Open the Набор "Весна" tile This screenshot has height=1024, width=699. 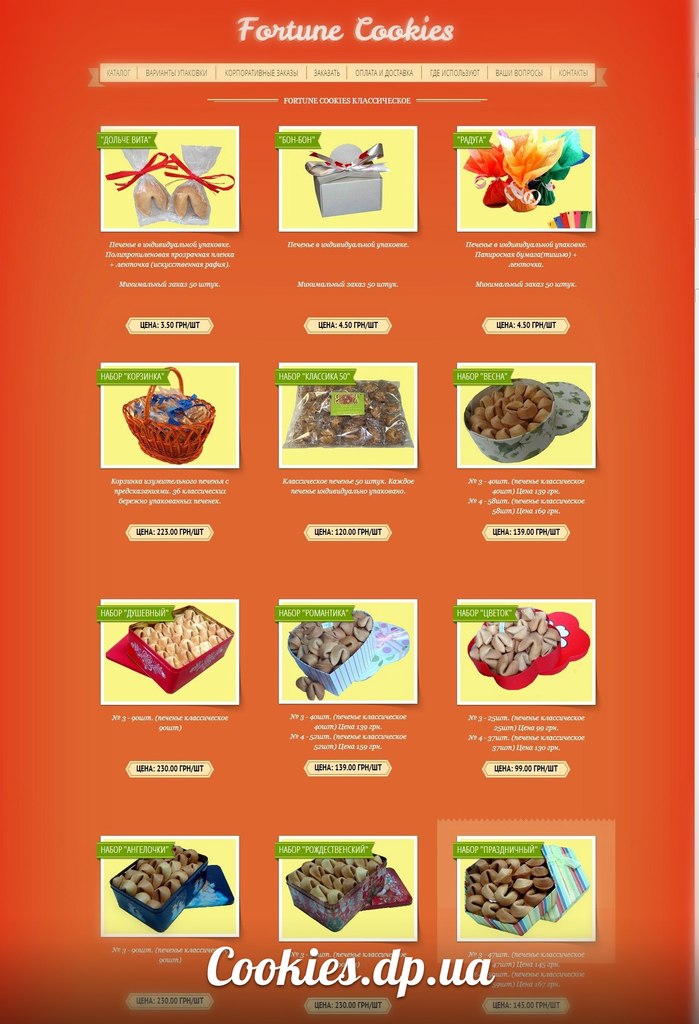pyautogui.click(x=526, y=417)
